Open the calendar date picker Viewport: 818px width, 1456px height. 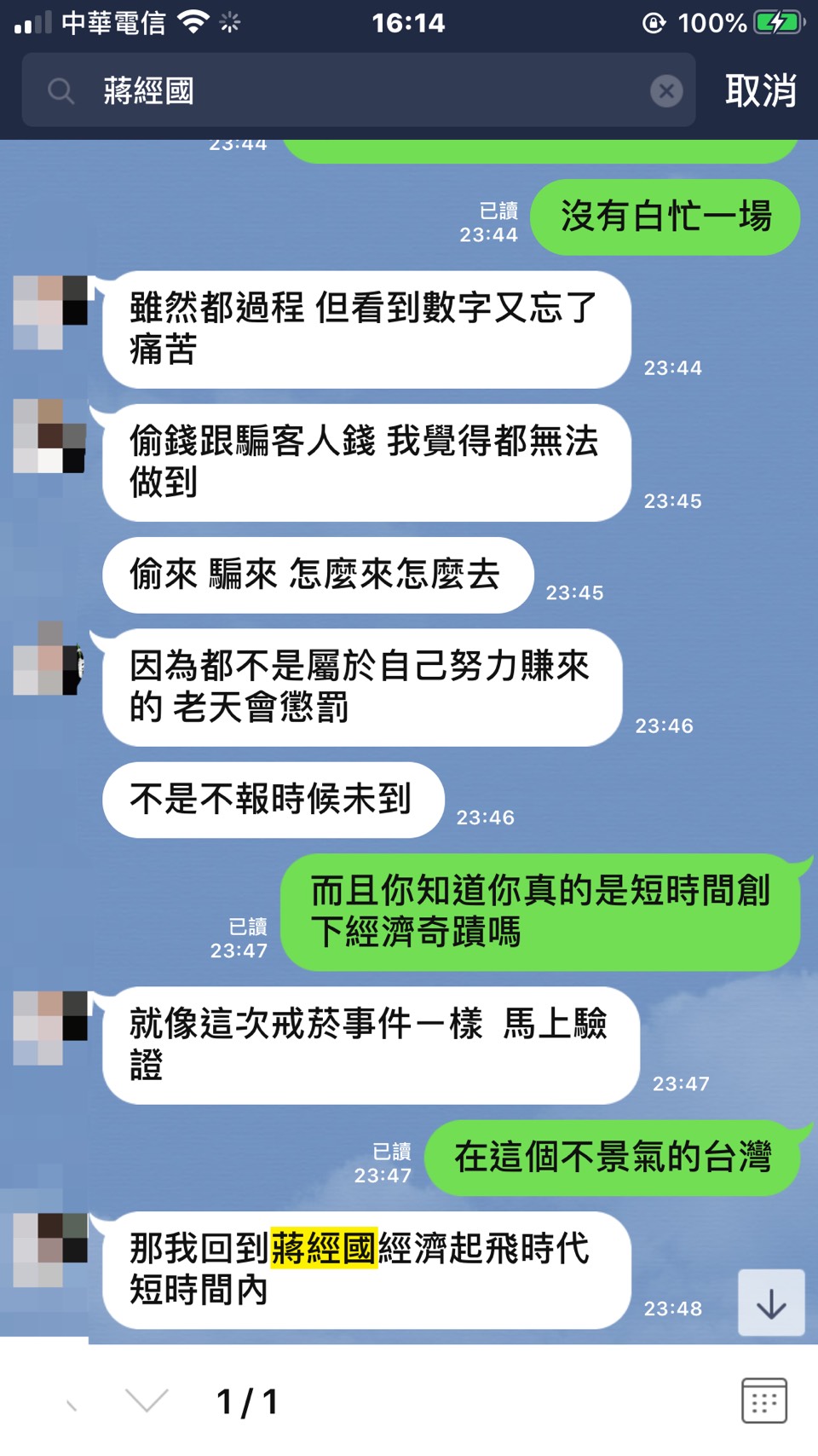point(763,1401)
